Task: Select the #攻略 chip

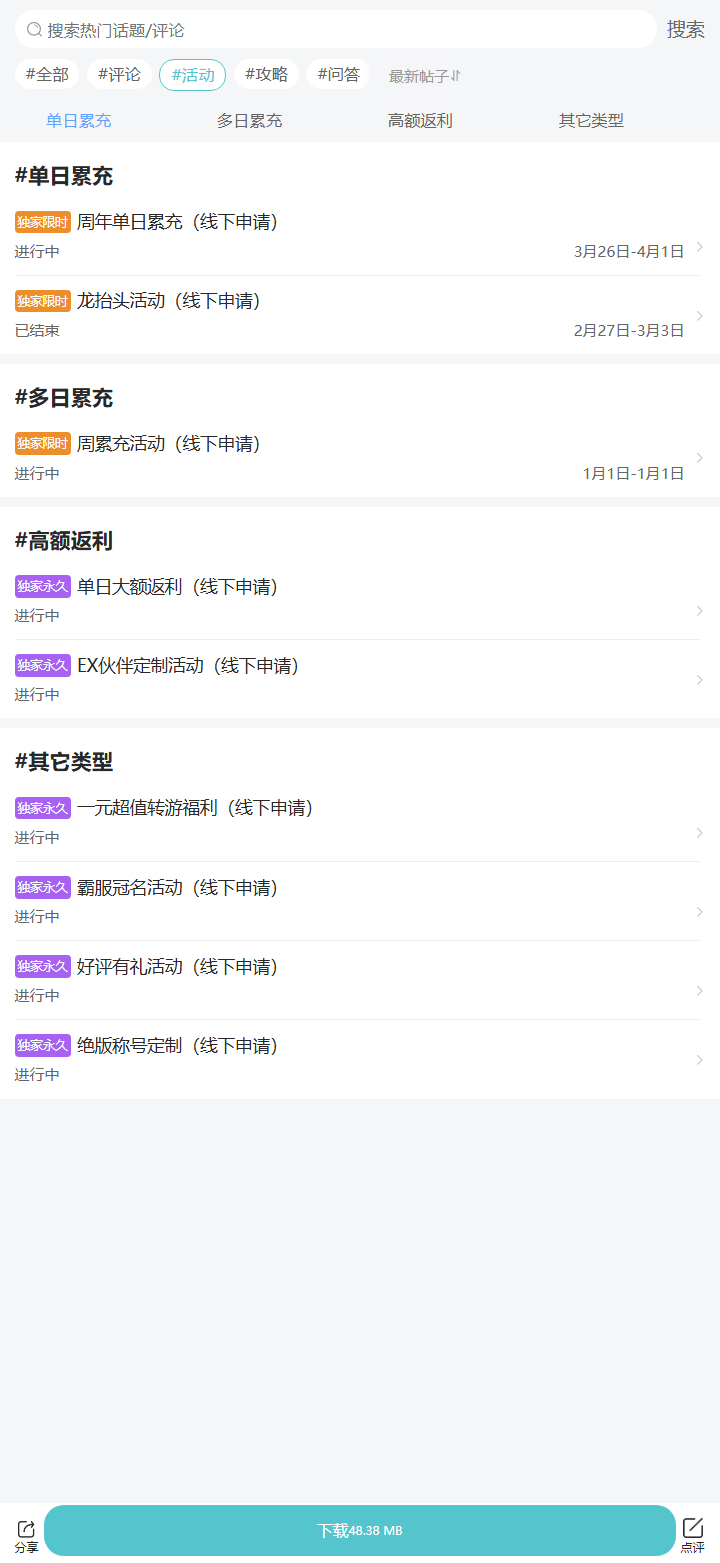Action: [266, 74]
